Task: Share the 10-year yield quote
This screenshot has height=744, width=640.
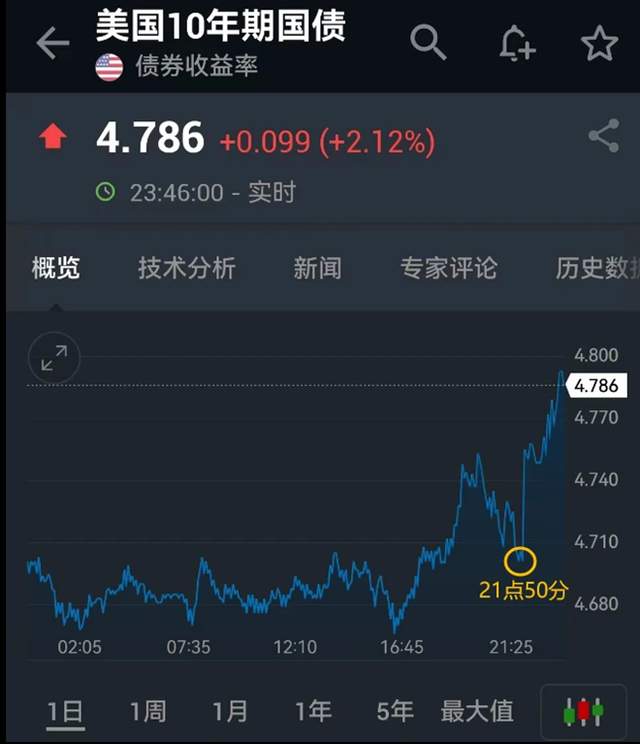Action: pyautogui.click(x=603, y=136)
